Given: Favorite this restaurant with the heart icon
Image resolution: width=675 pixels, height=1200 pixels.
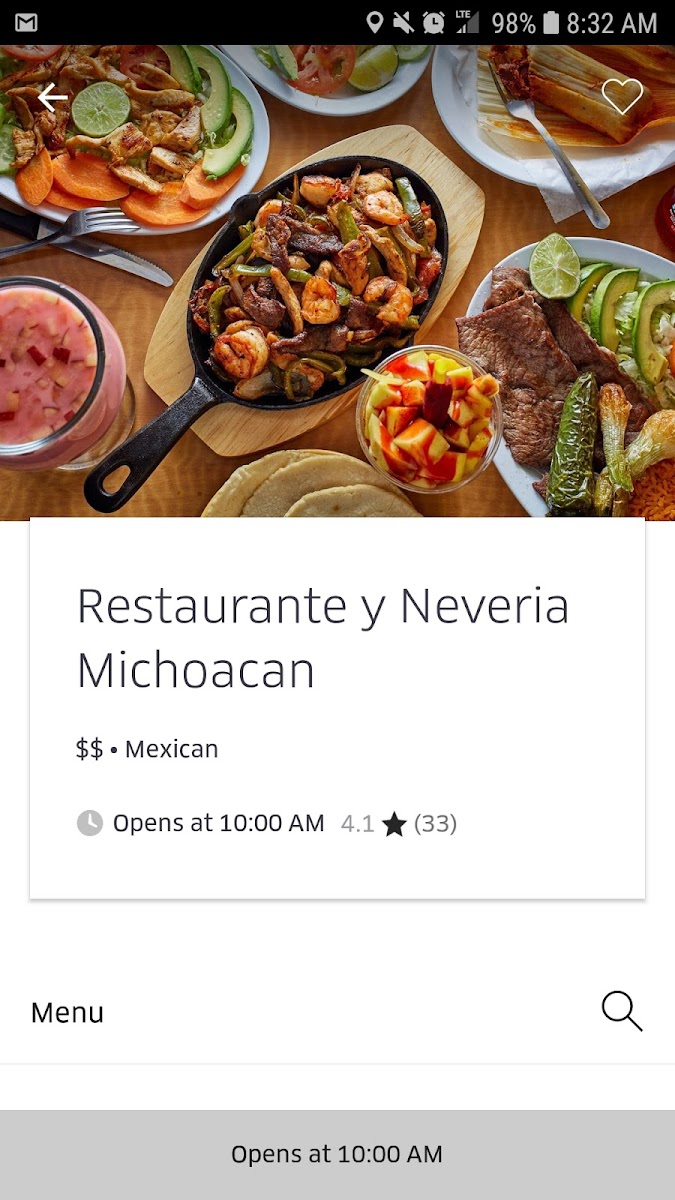Looking at the screenshot, I should (x=621, y=97).
